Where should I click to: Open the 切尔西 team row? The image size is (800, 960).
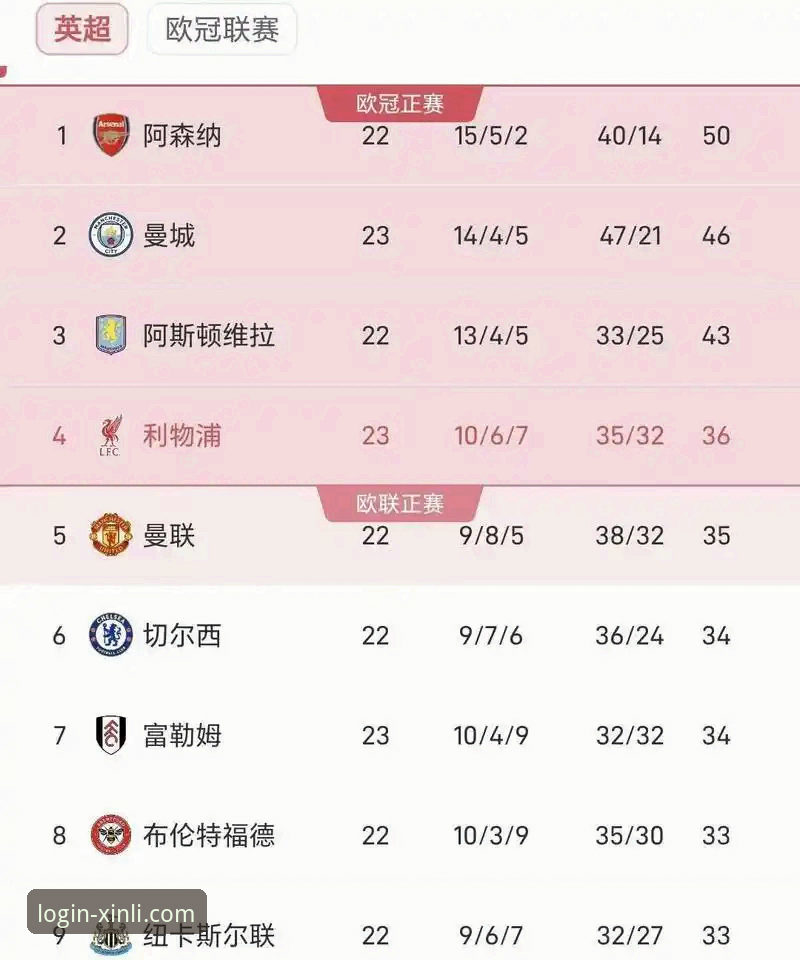(182, 636)
